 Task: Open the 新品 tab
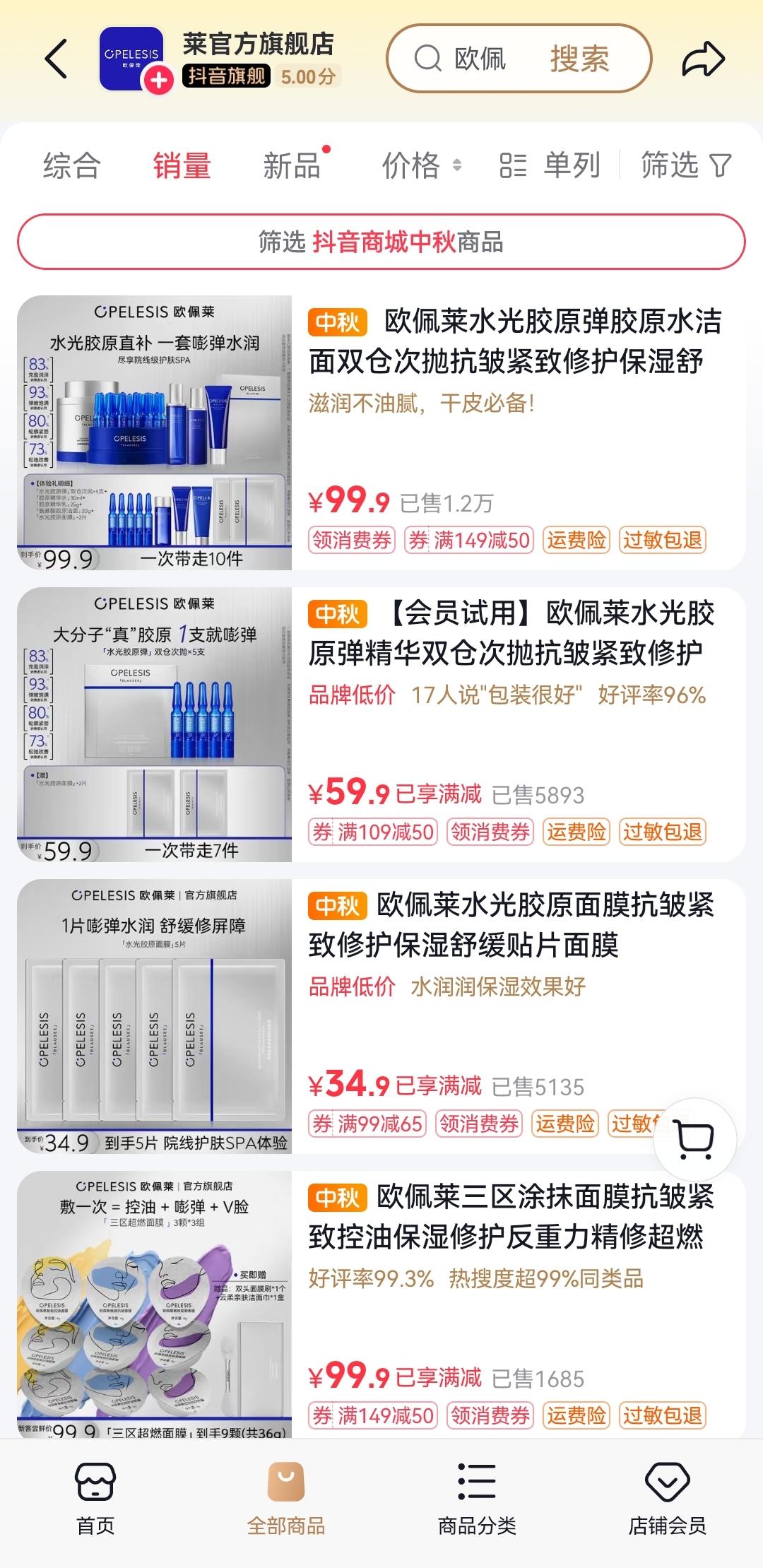[292, 166]
